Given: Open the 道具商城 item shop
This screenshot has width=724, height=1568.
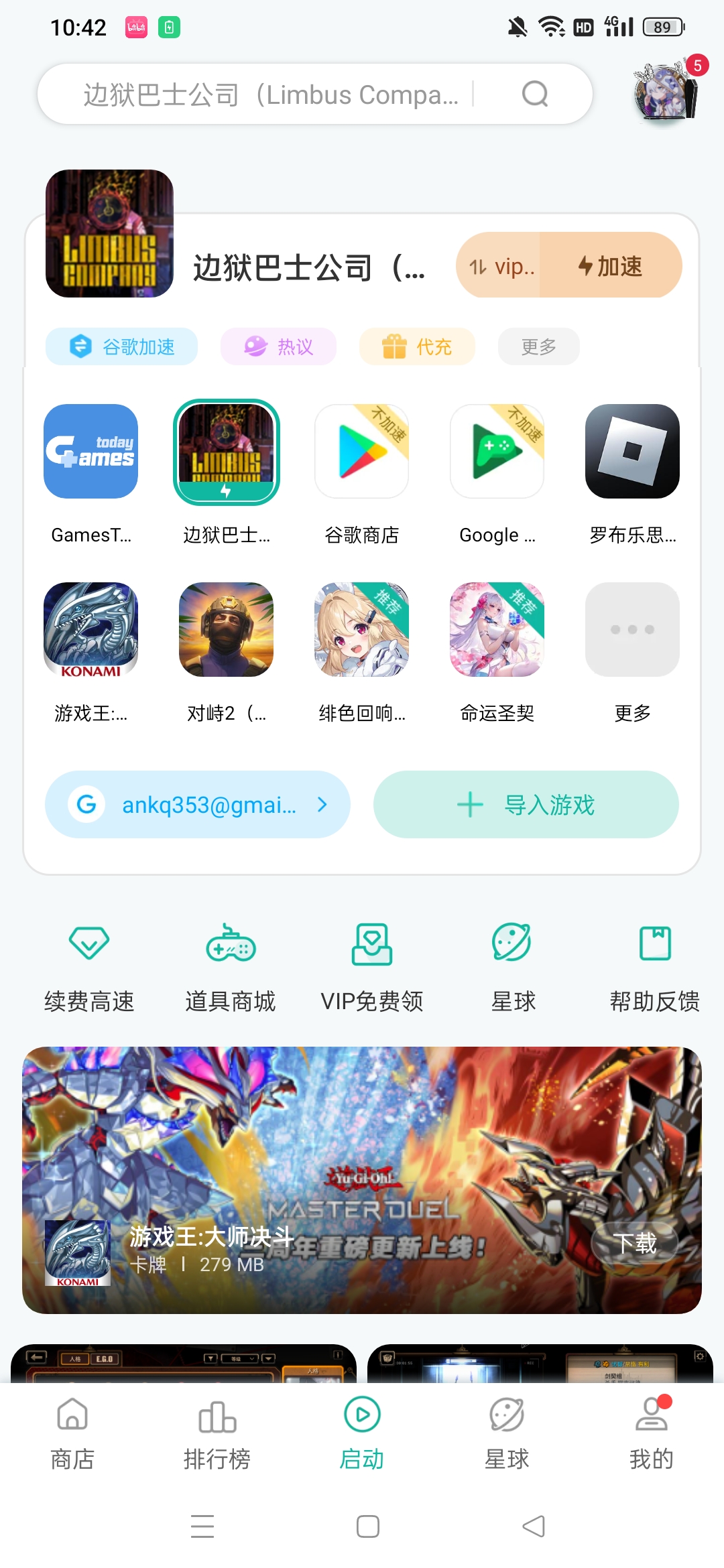Looking at the screenshot, I should (231, 966).
